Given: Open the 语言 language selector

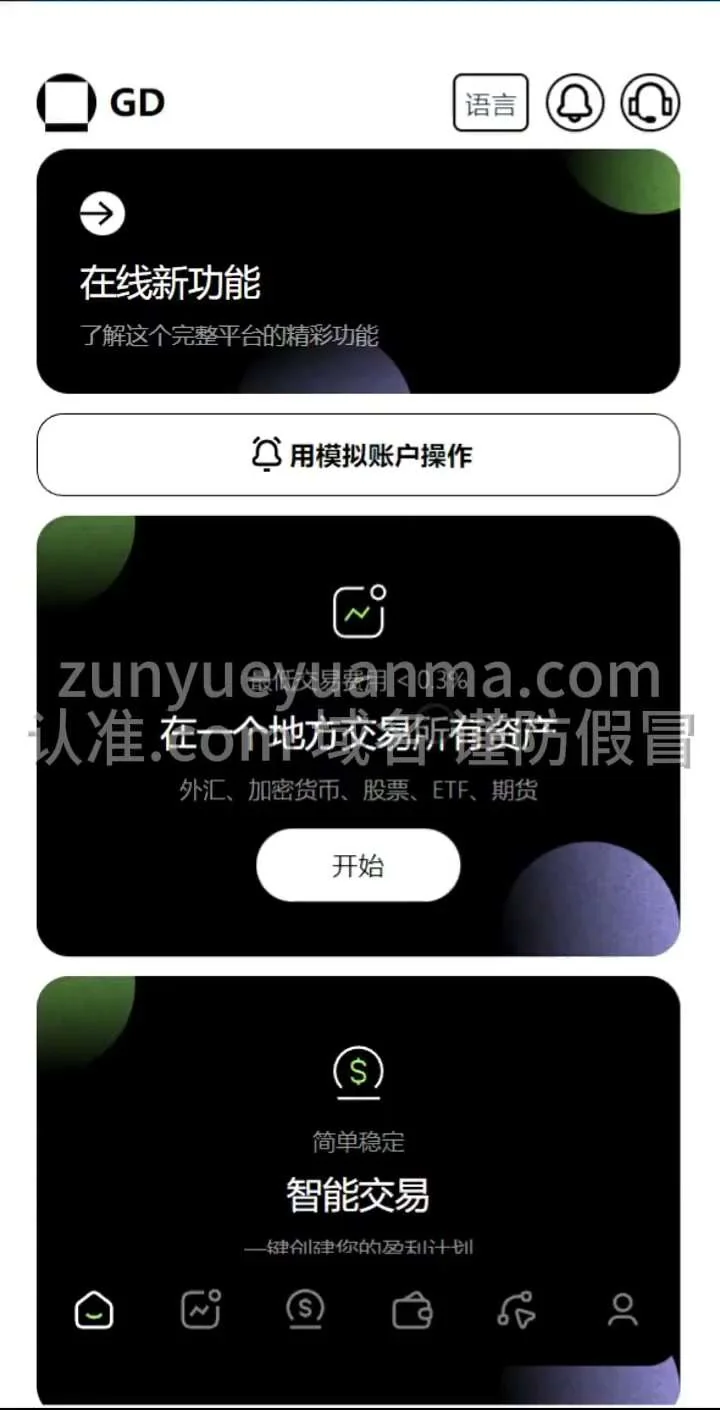Looking at the screenshot, I should point(490,103).
